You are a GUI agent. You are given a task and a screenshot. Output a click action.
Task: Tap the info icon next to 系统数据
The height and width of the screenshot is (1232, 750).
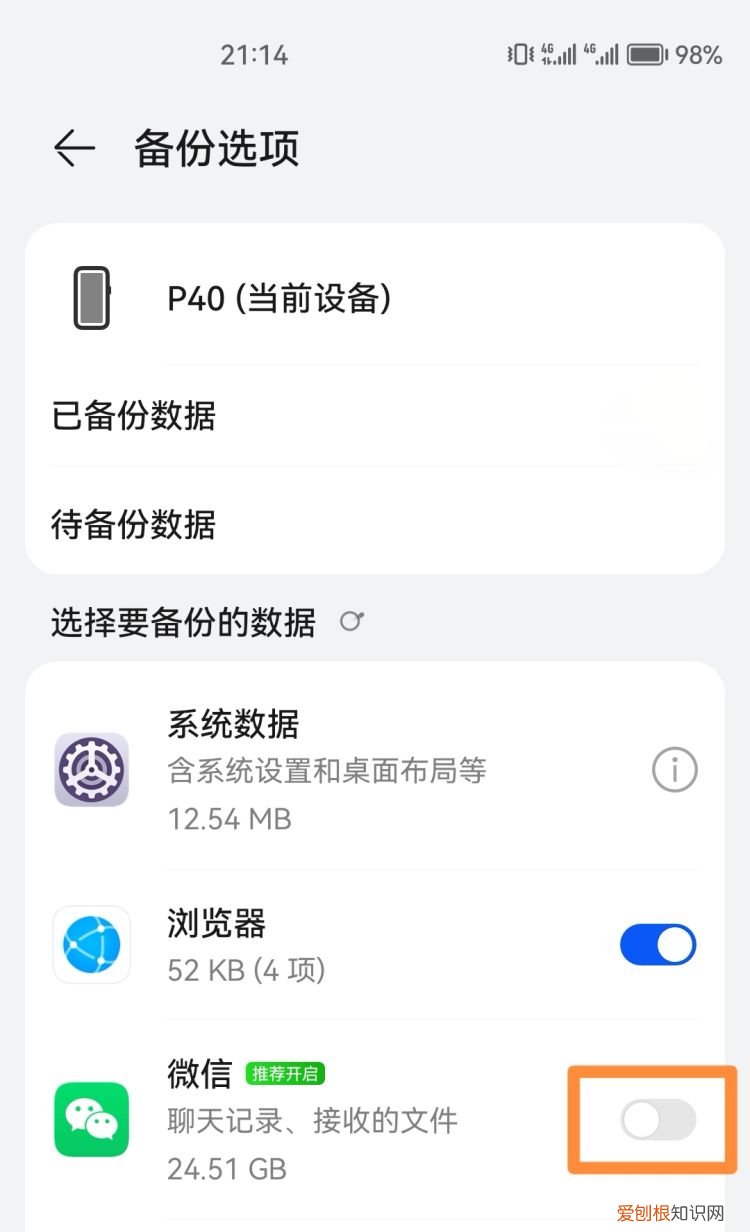(x=674, y=770)
